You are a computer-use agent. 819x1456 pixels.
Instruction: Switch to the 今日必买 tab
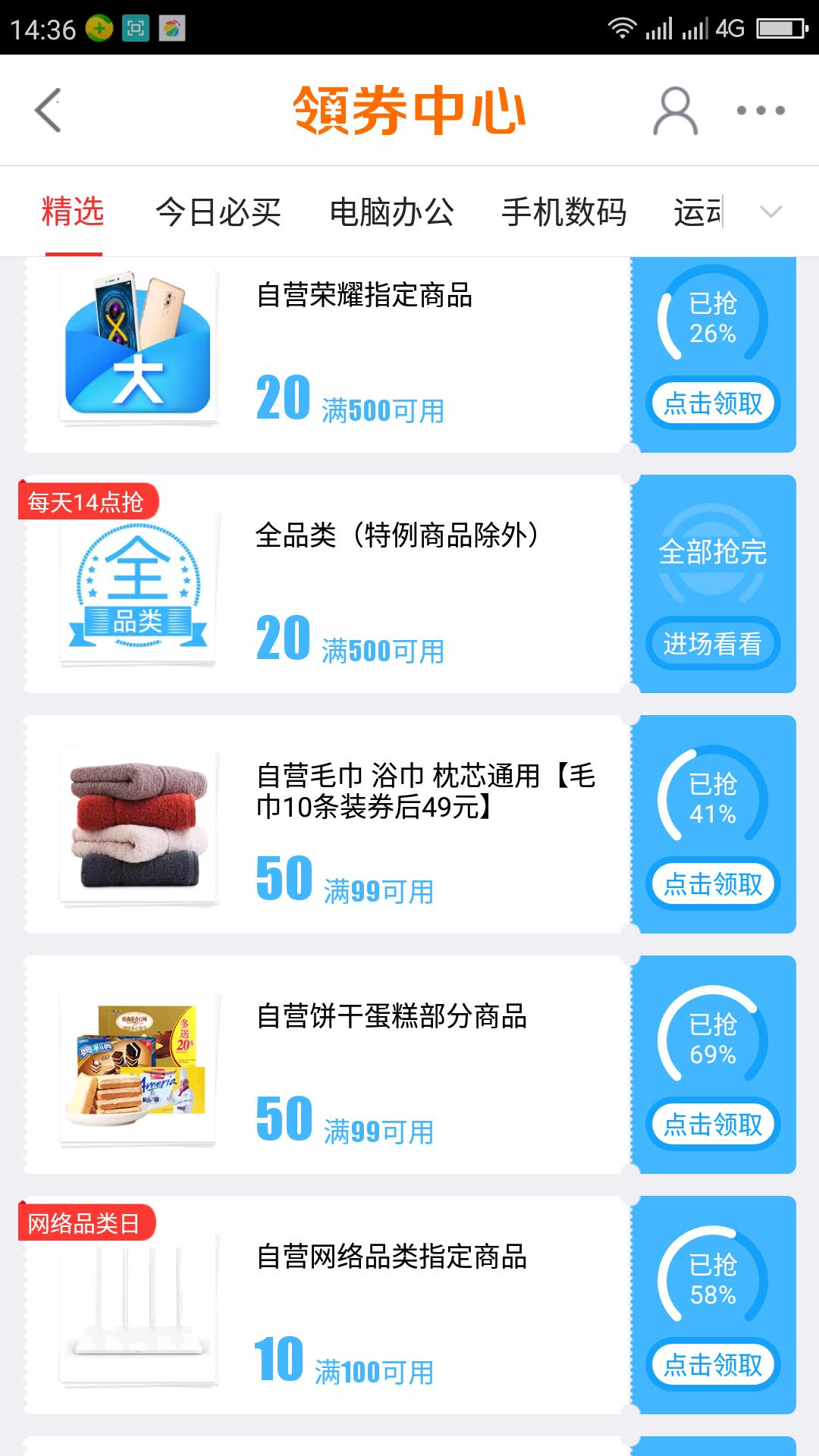[x=218, y=213]
